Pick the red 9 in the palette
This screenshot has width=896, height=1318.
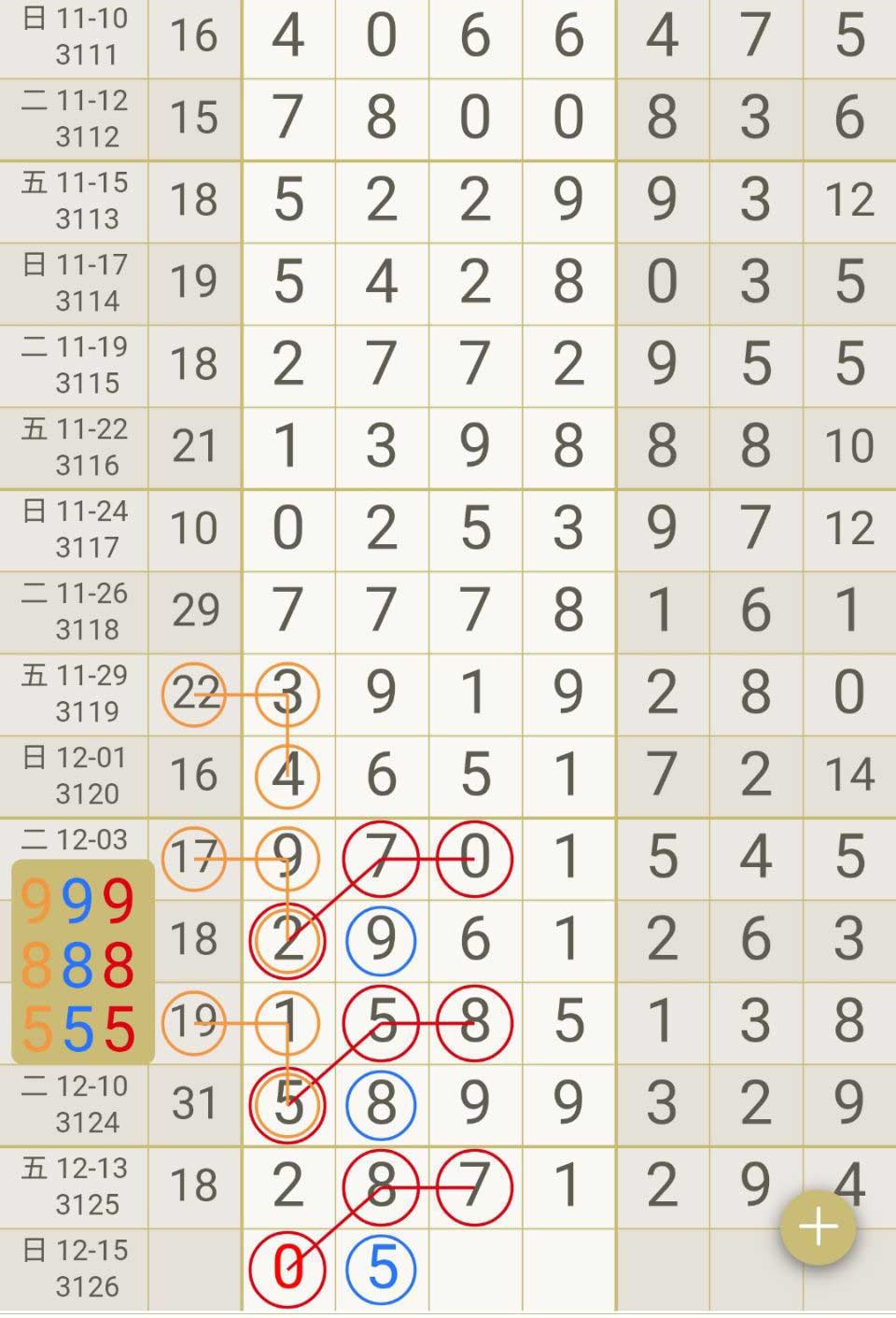pyautogui.click(x=119, y=902)
